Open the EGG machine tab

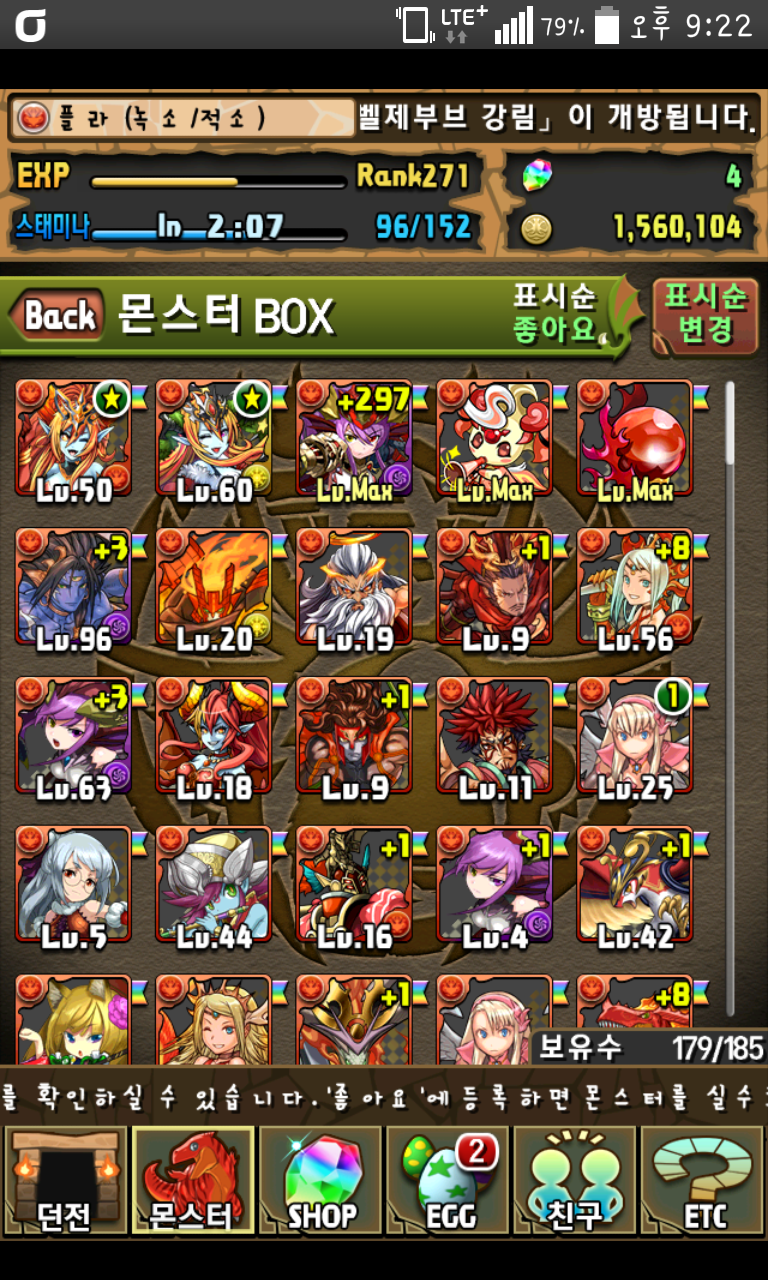coord(448,1180)
